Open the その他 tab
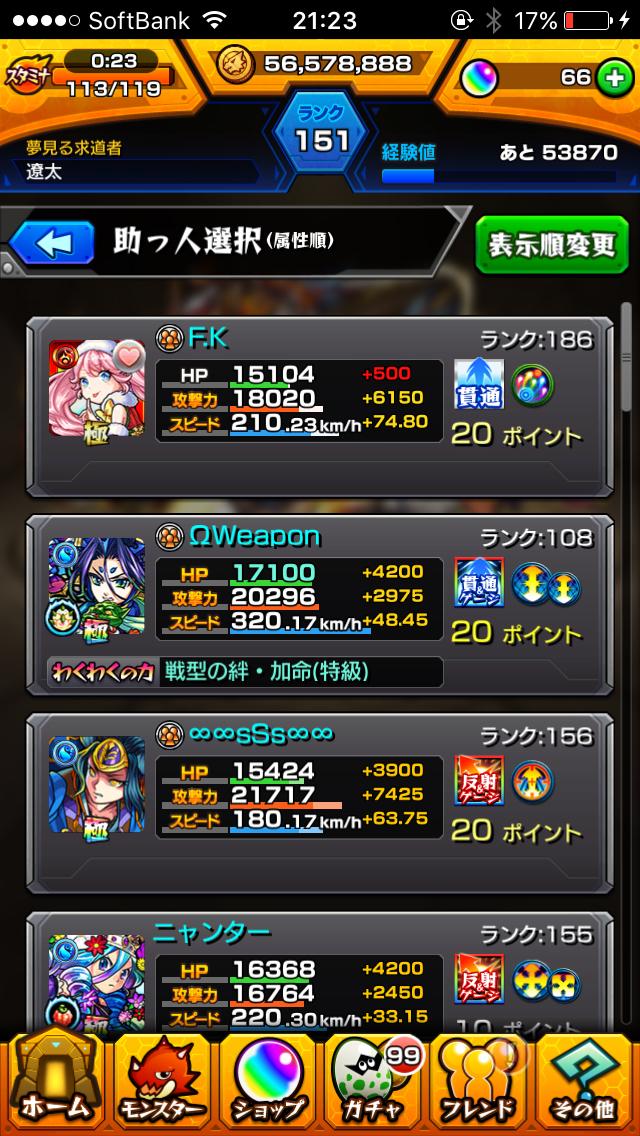The height and width of the screenshot is (1136, 640). pyautogui.click(x=586, y=1083)
